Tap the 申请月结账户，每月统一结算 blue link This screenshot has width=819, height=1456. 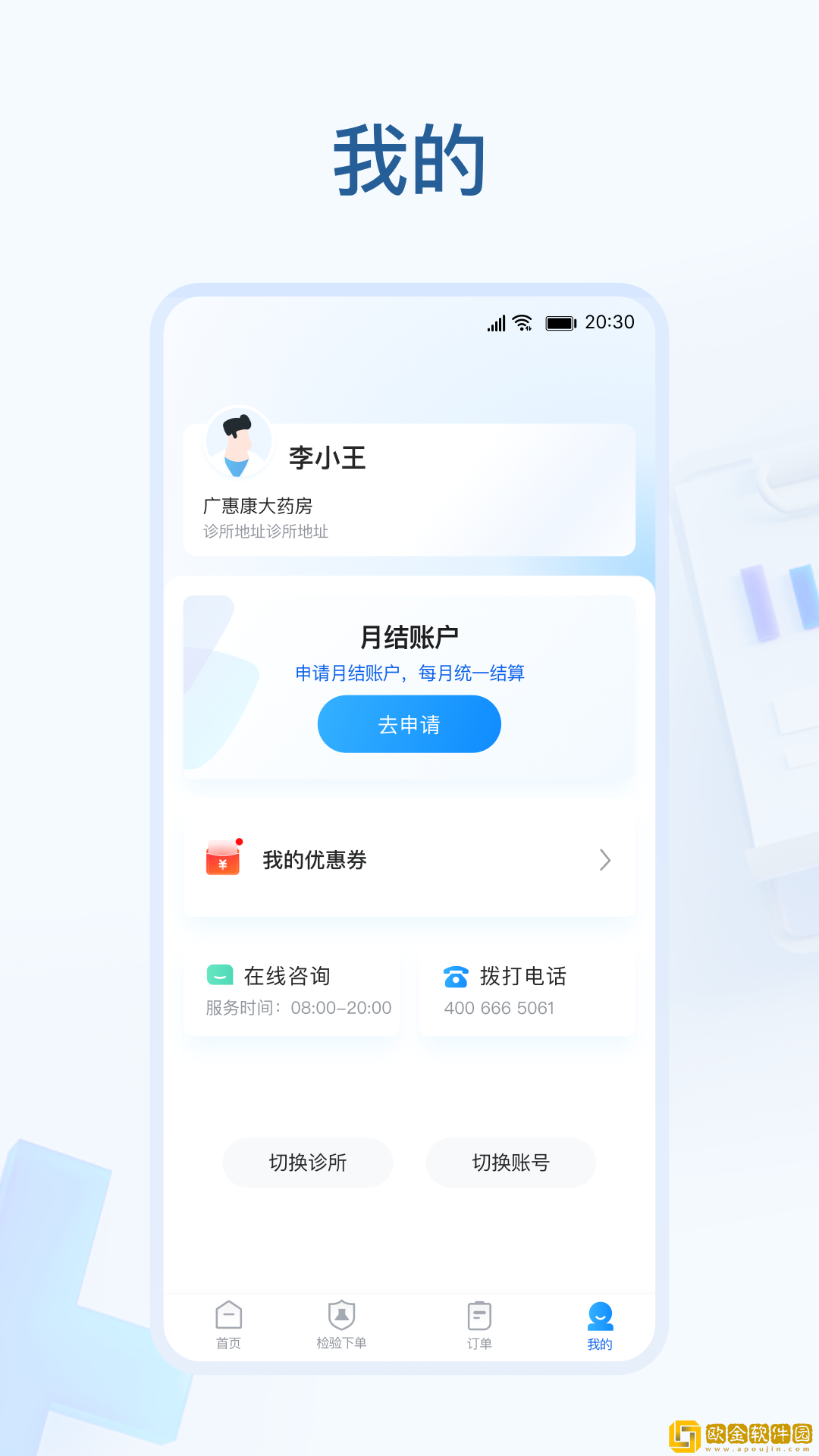(x=409, y=673)
